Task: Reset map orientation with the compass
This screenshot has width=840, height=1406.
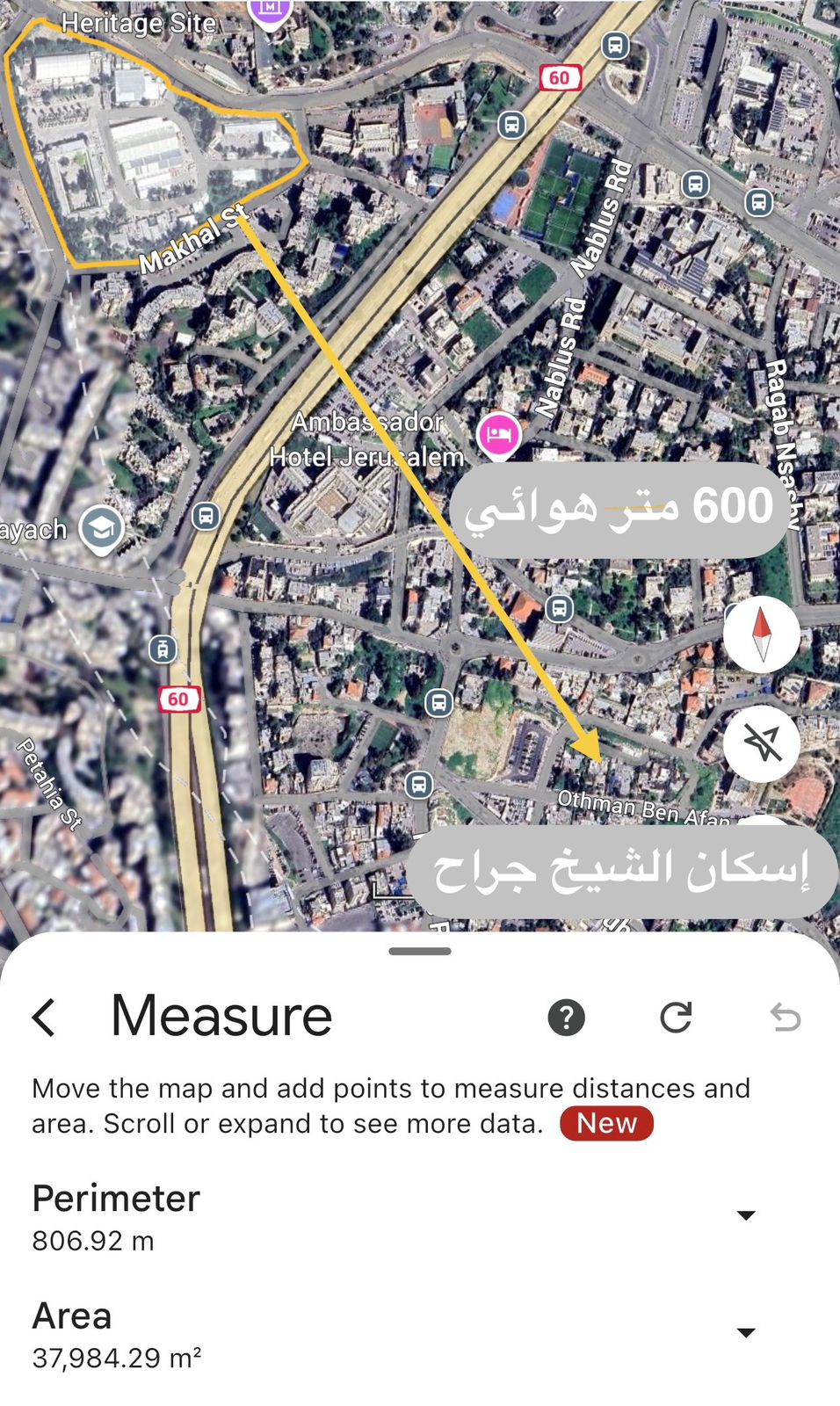Action: tap(762, 634)
